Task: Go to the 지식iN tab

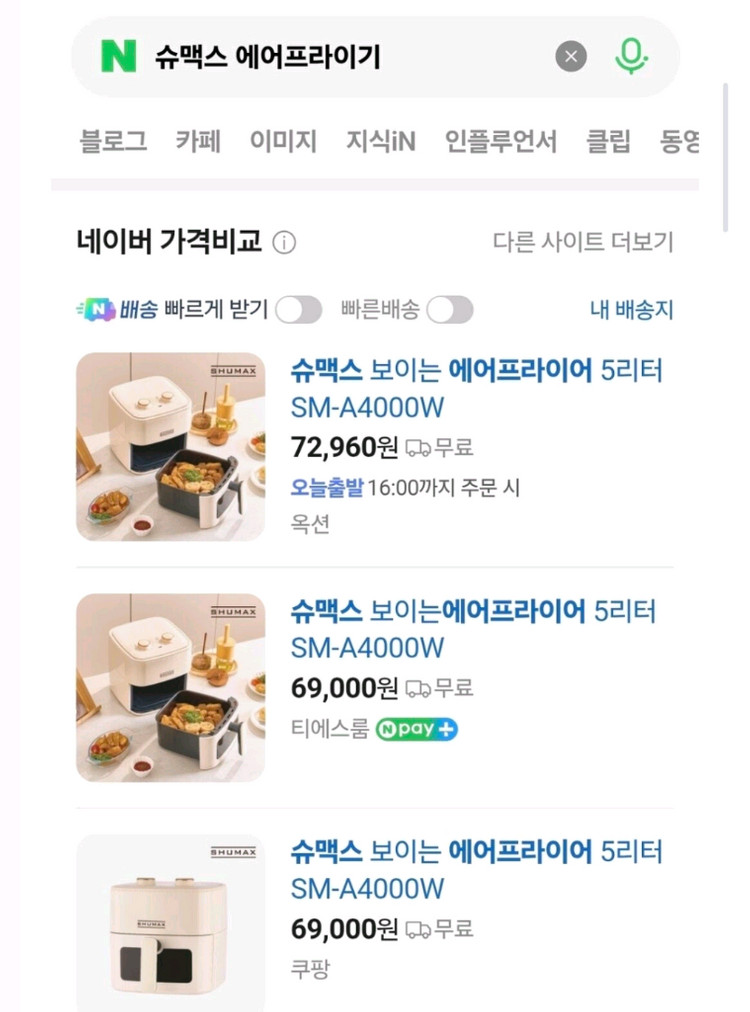Action: pyautogui.click(x=379, y=142)
